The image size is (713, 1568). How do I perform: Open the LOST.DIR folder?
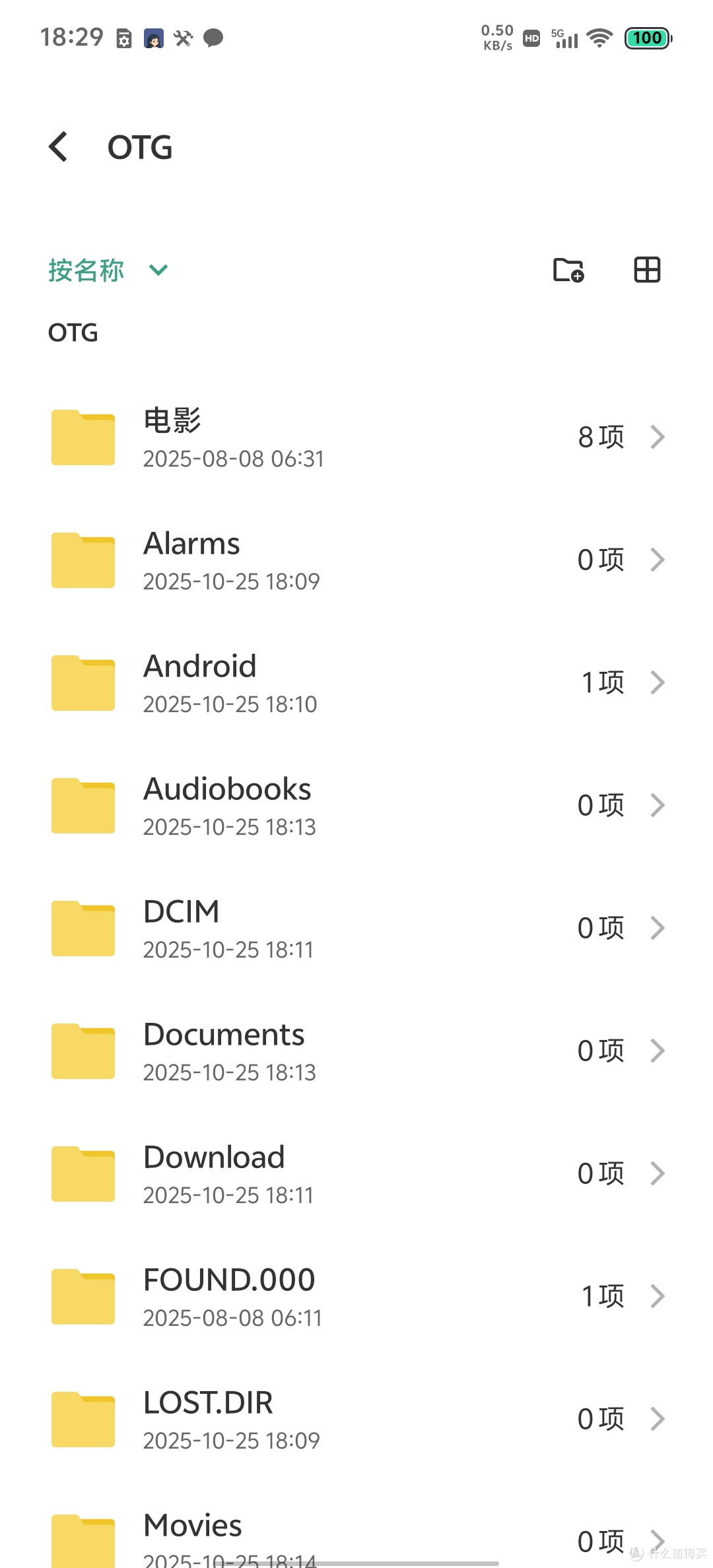(x=356, y=1419)
